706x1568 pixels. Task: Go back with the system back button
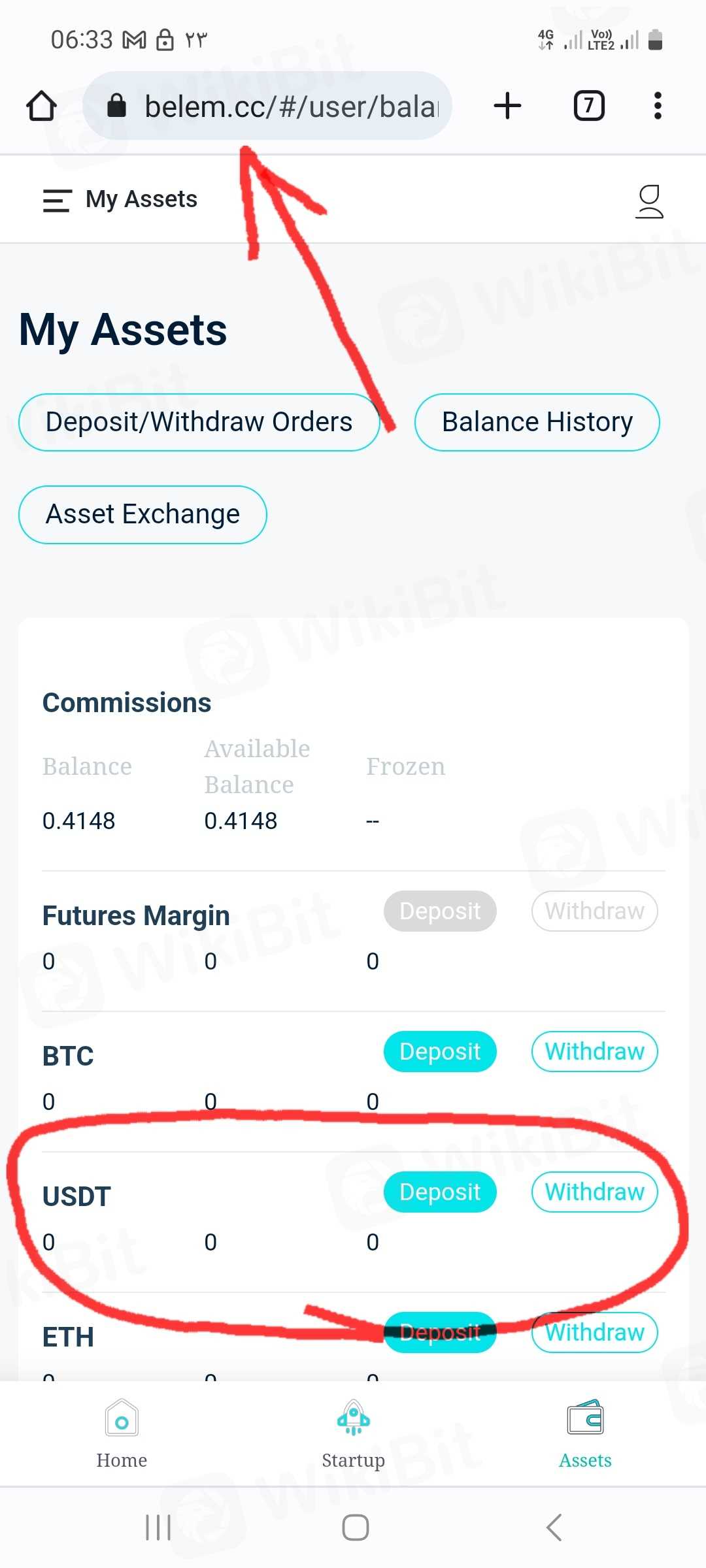point(554,1527)
